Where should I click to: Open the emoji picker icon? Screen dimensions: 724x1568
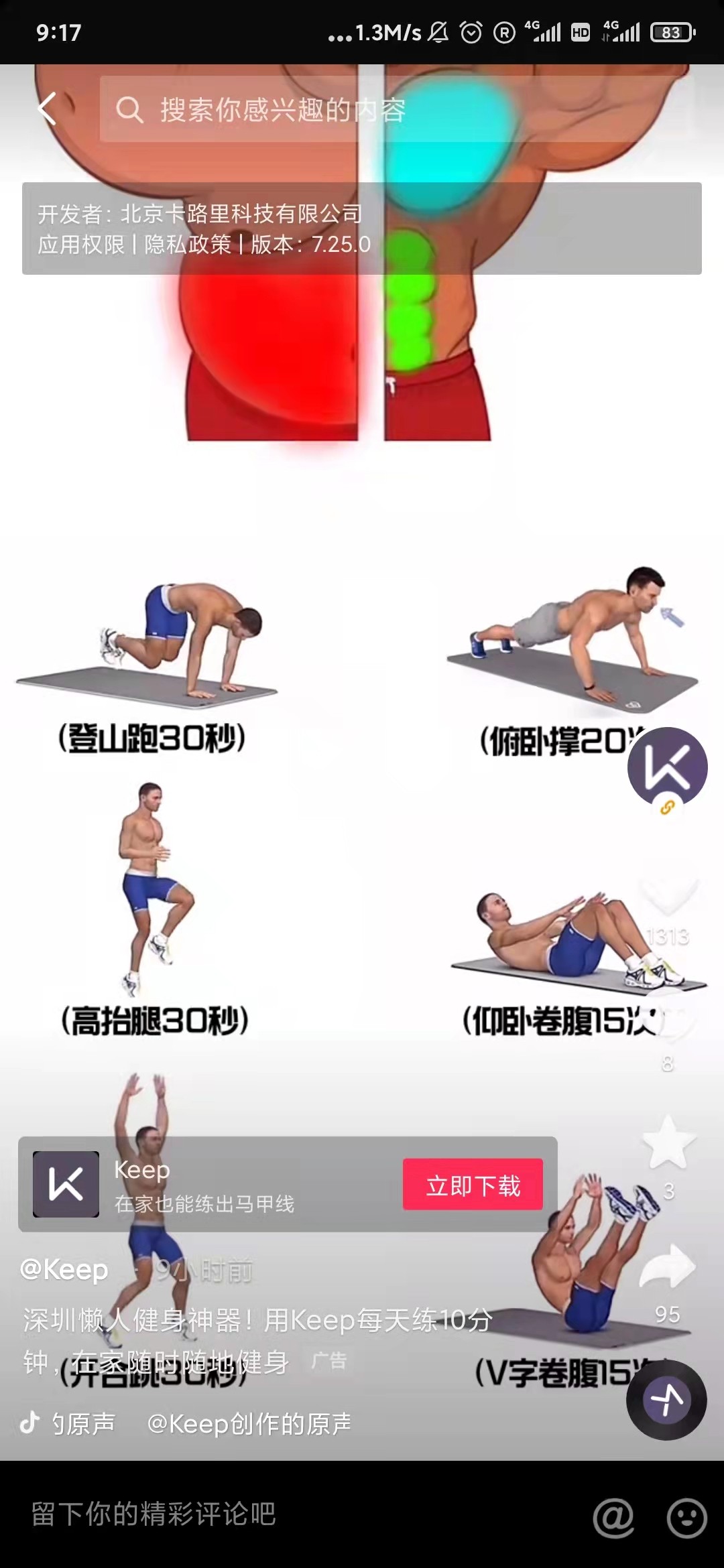pyautogui.click(x=686, y=1517)
